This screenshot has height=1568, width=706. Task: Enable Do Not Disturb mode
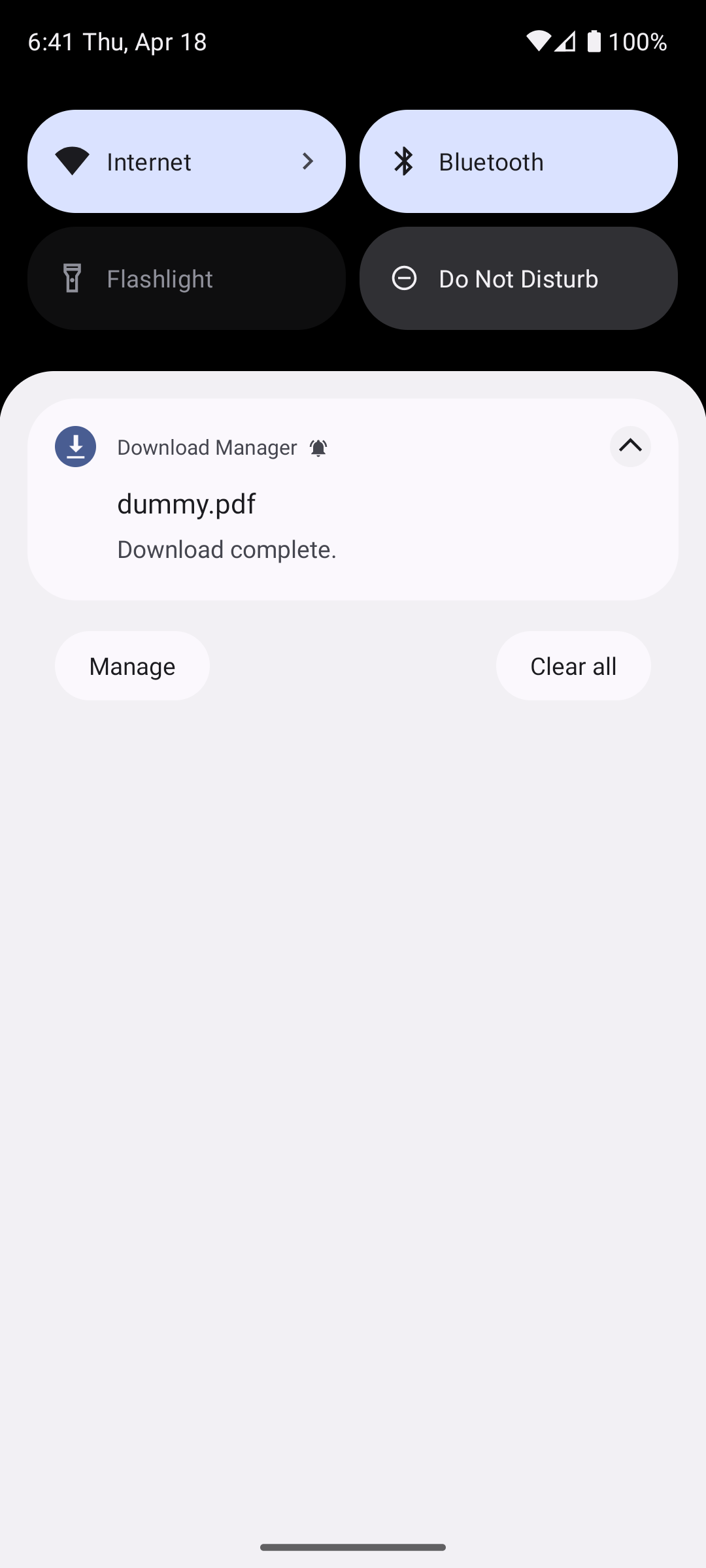coord(518,278)
